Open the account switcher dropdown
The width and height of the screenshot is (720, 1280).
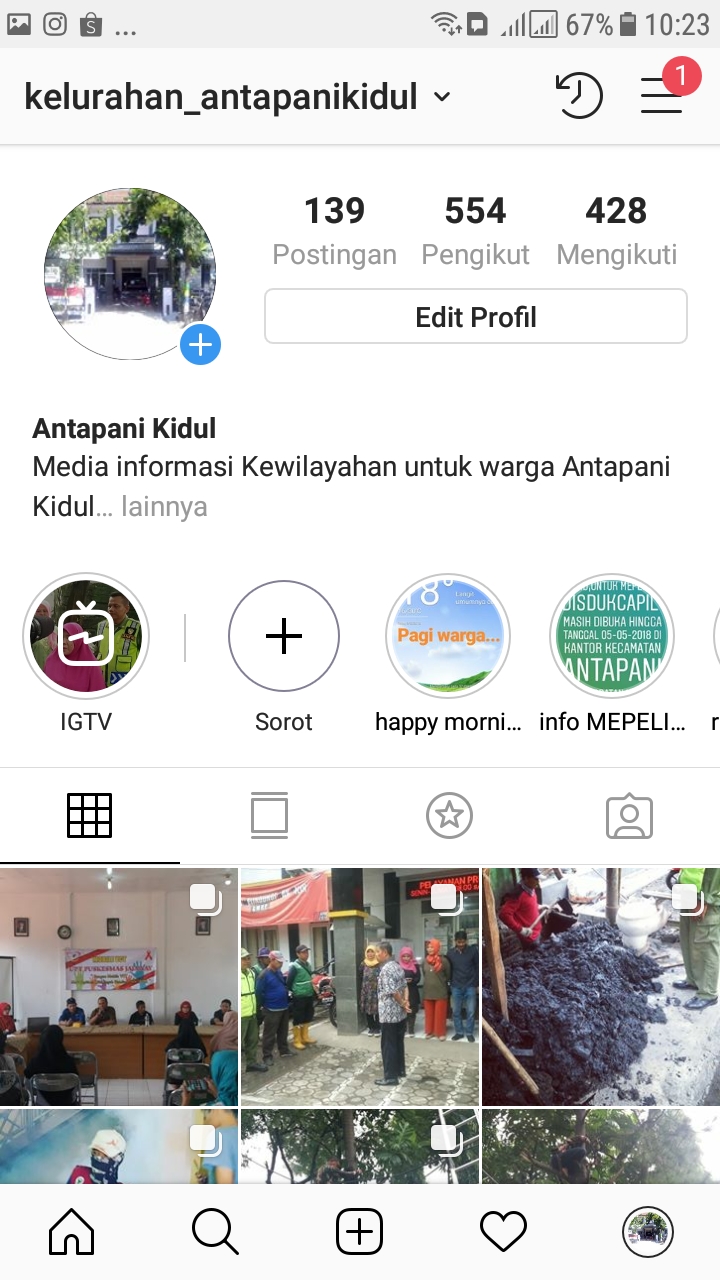(x=441, y=97)
